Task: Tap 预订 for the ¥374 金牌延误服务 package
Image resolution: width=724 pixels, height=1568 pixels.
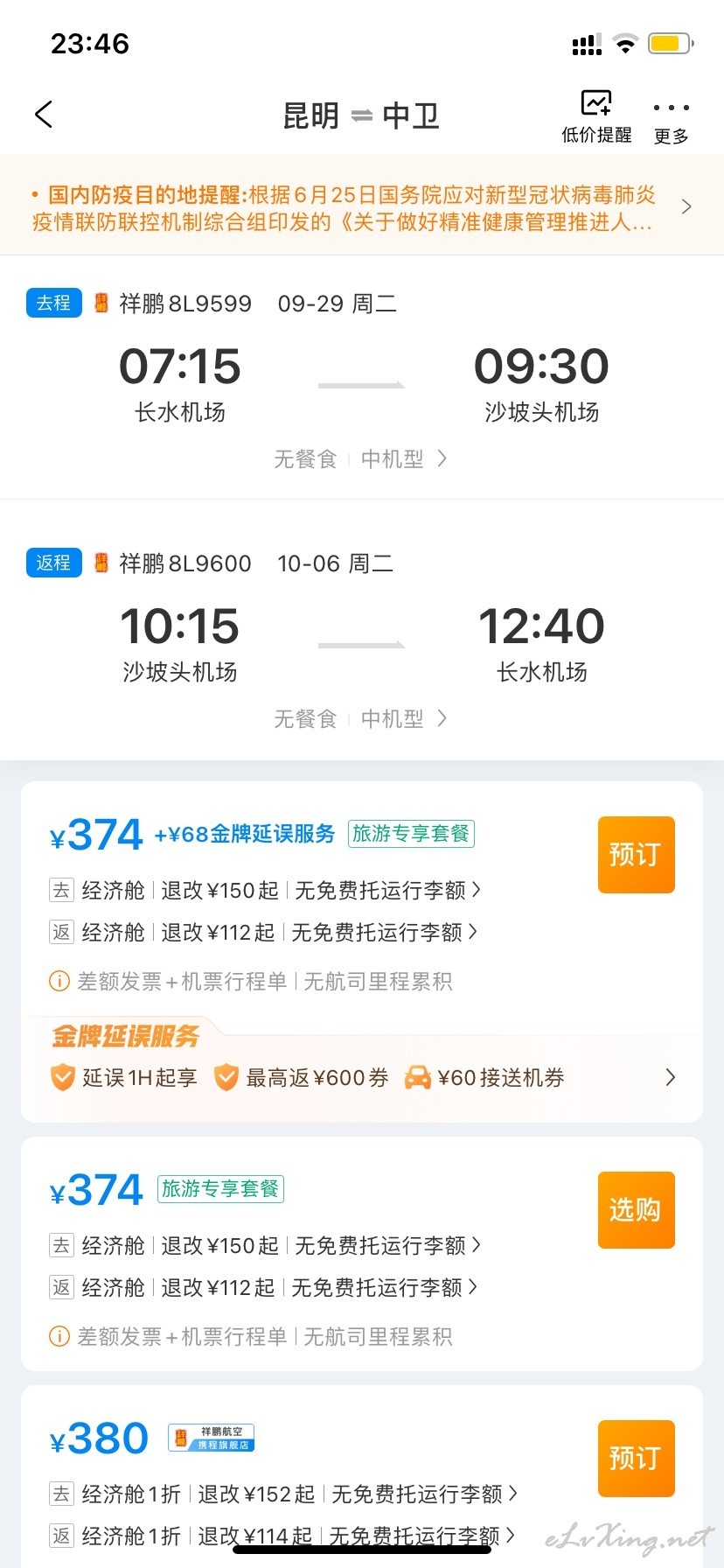Action: click(636, 855)
